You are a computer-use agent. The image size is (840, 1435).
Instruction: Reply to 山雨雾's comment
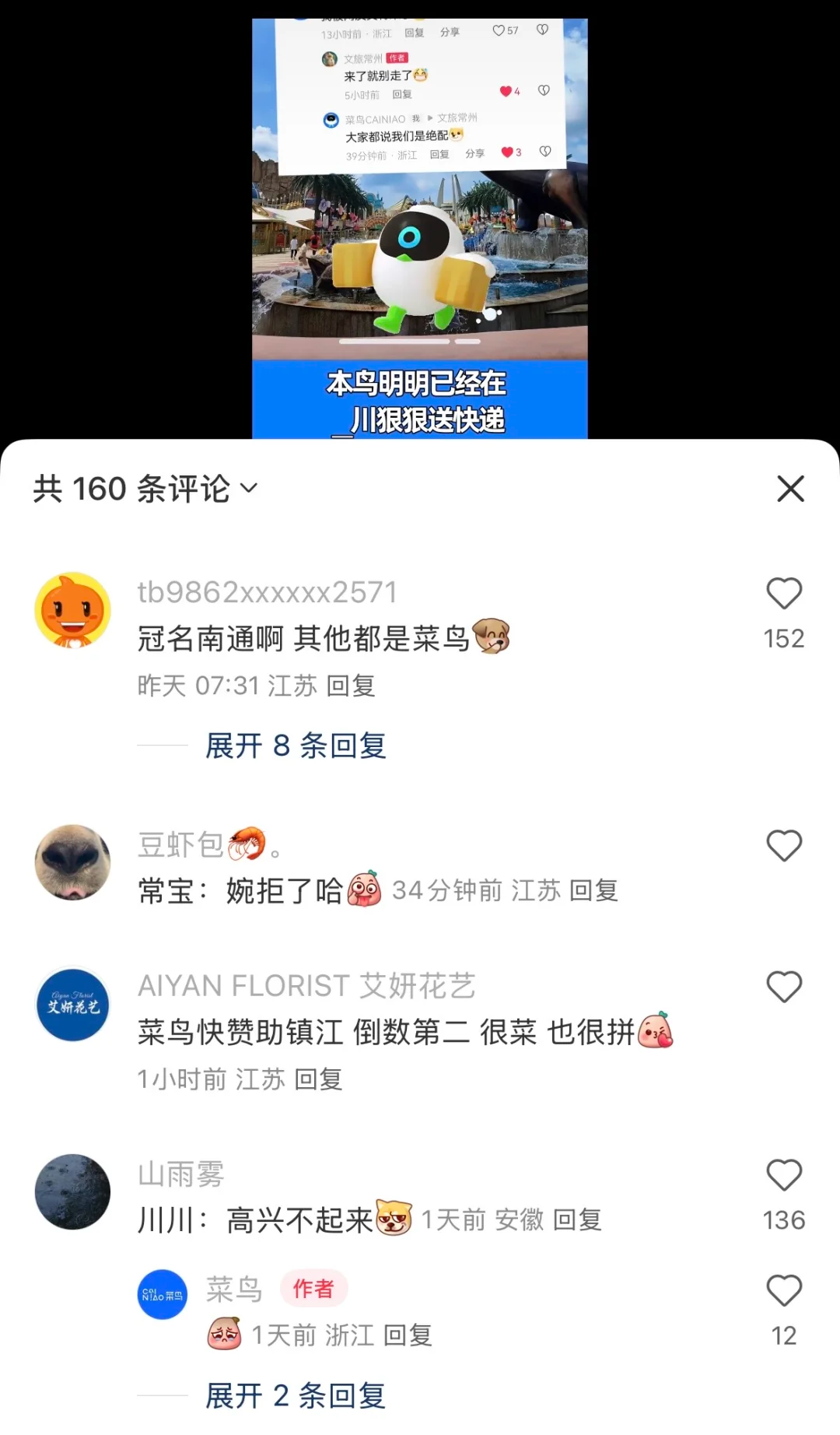coord(577,1220)
